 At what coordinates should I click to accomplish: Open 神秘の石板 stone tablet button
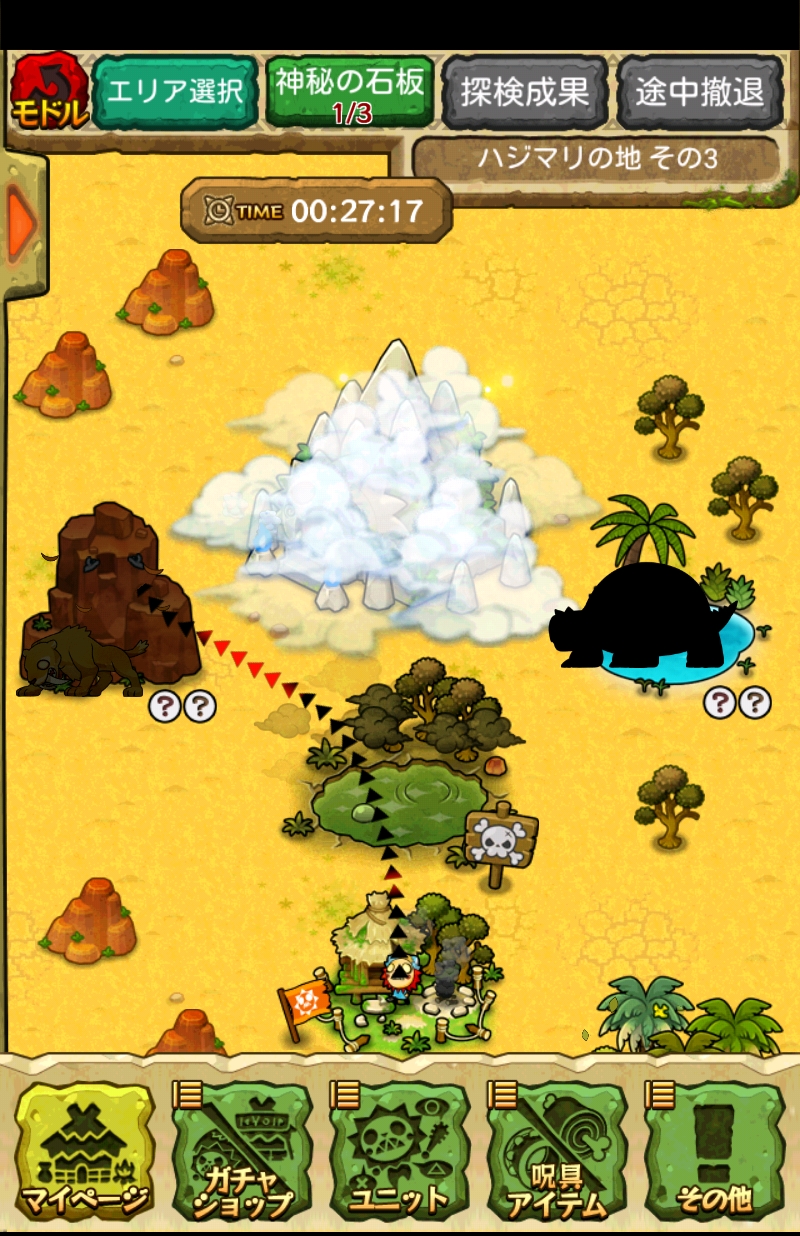pos(350,92)
